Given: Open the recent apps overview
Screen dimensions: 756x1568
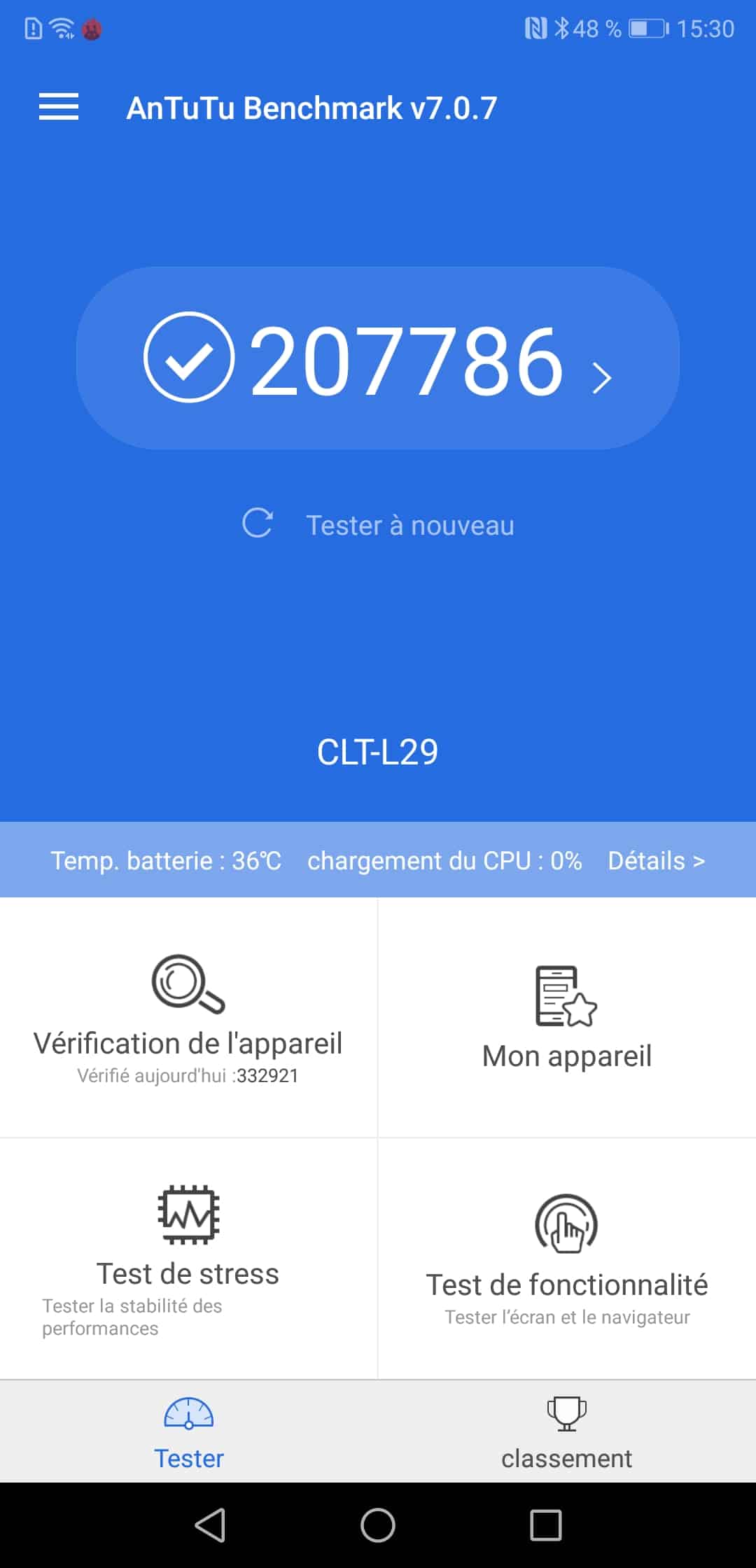Looking at the screenshot, I should point(546,1525).
